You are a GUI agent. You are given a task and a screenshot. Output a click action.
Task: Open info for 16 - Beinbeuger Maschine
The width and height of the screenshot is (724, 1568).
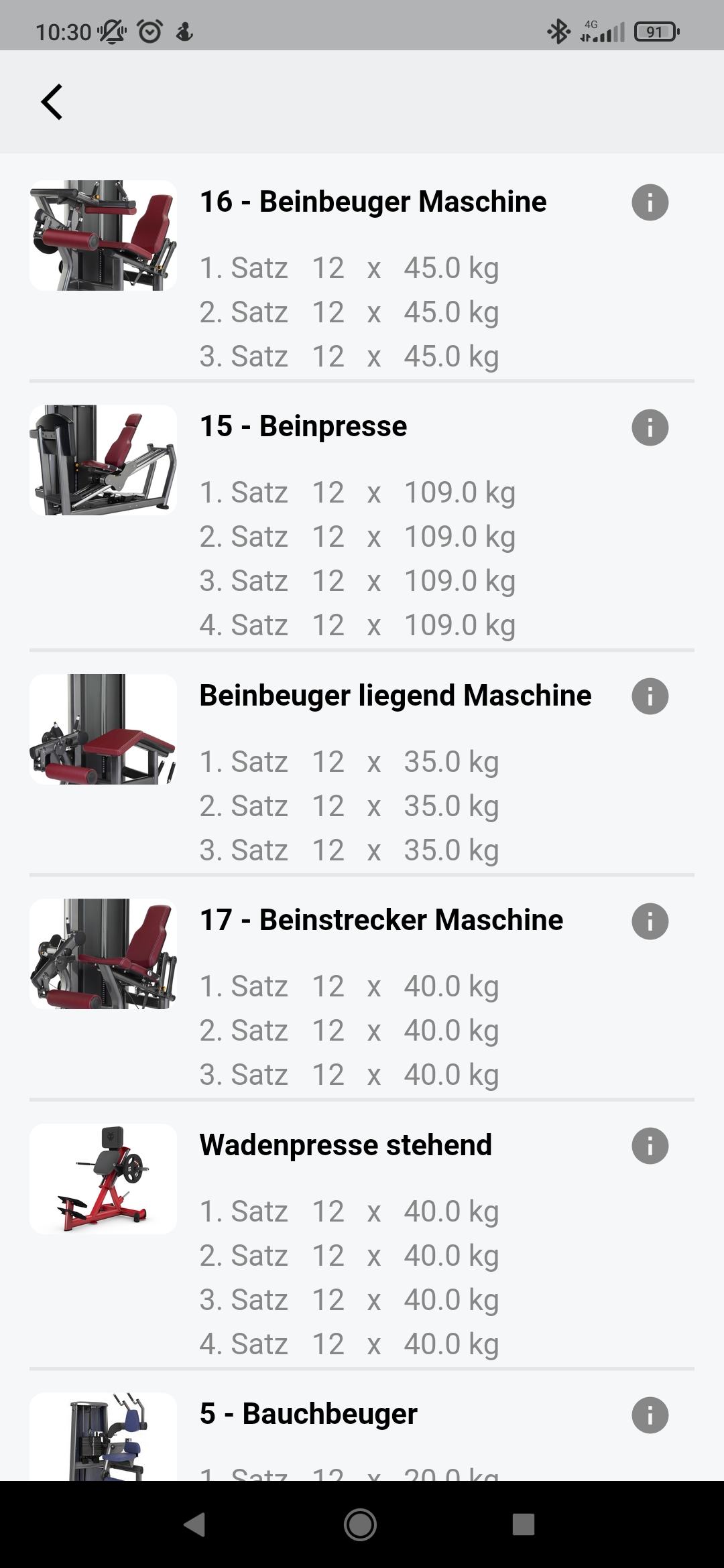pyautogui.click(x=650, y=202)
